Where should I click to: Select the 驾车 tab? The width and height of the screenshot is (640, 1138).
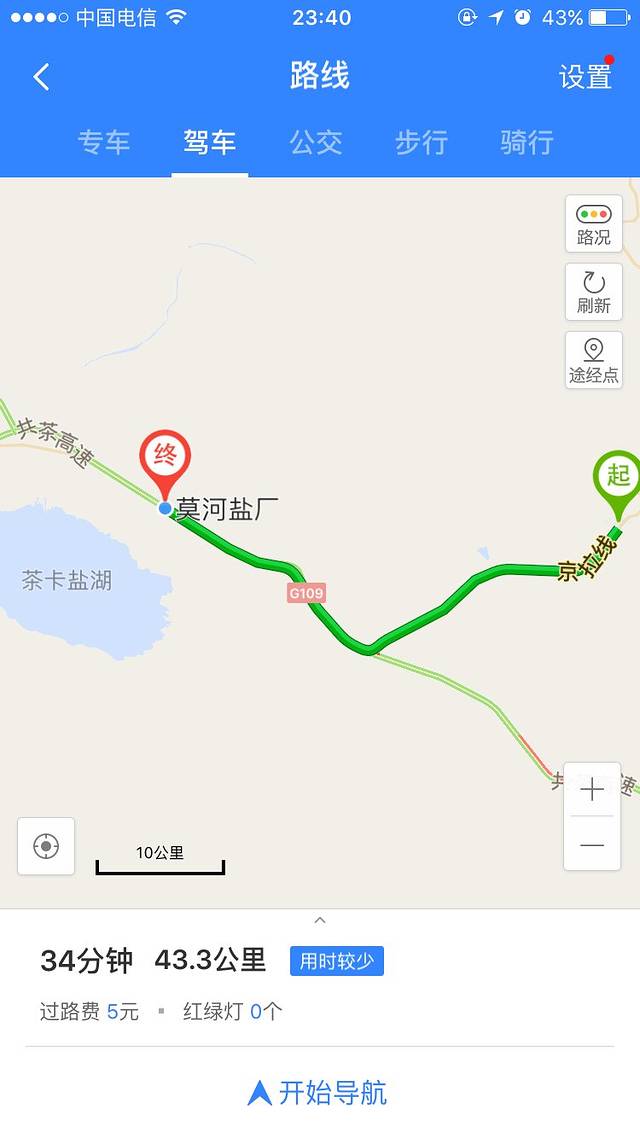tap(209, 143)
